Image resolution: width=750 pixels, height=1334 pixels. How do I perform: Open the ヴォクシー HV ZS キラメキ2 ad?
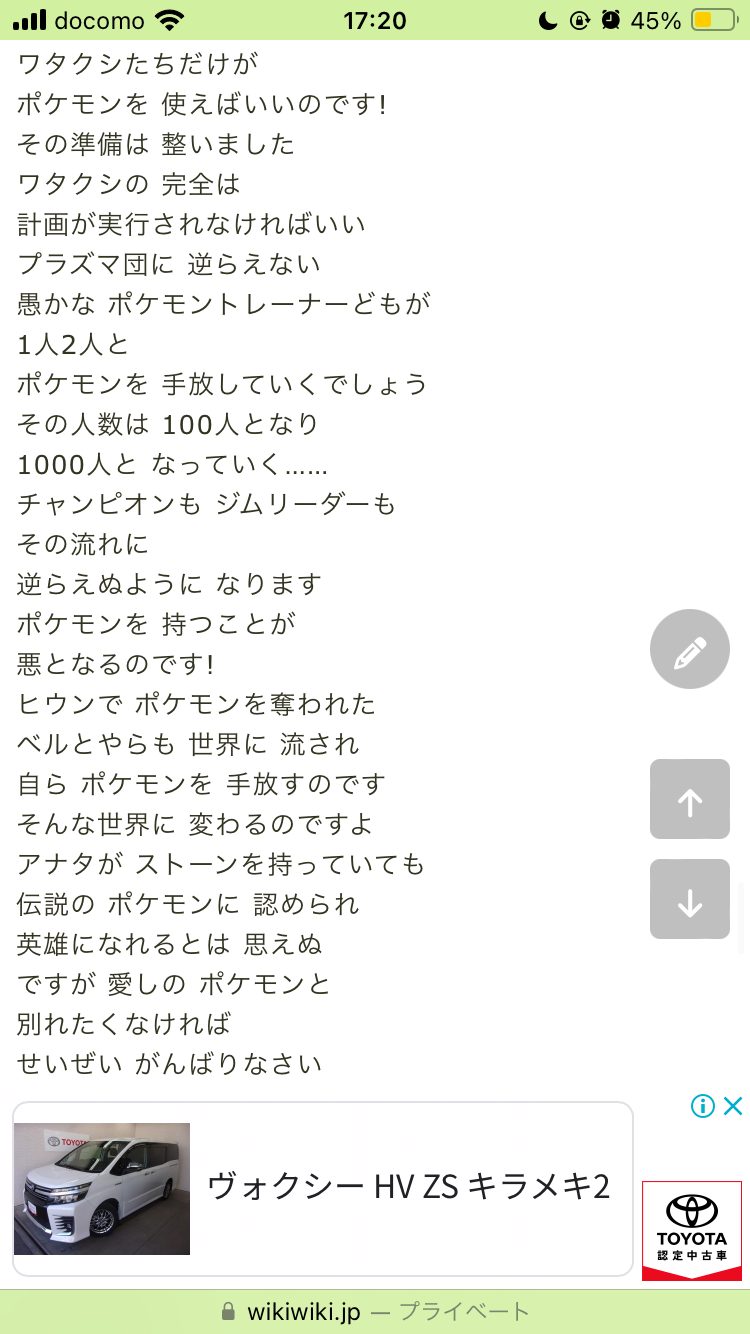323,1189
